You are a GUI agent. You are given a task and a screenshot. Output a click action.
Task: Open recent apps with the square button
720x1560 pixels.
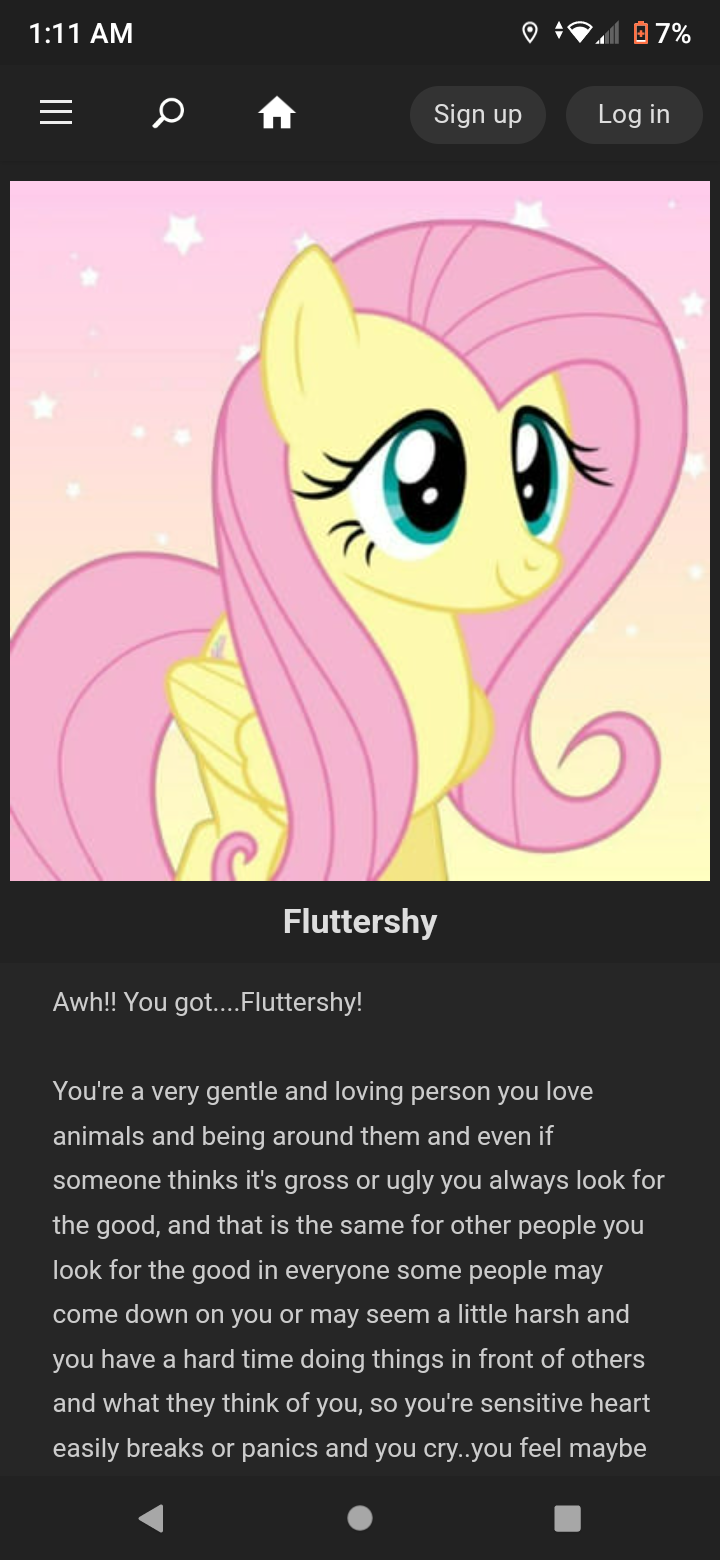567,1518
